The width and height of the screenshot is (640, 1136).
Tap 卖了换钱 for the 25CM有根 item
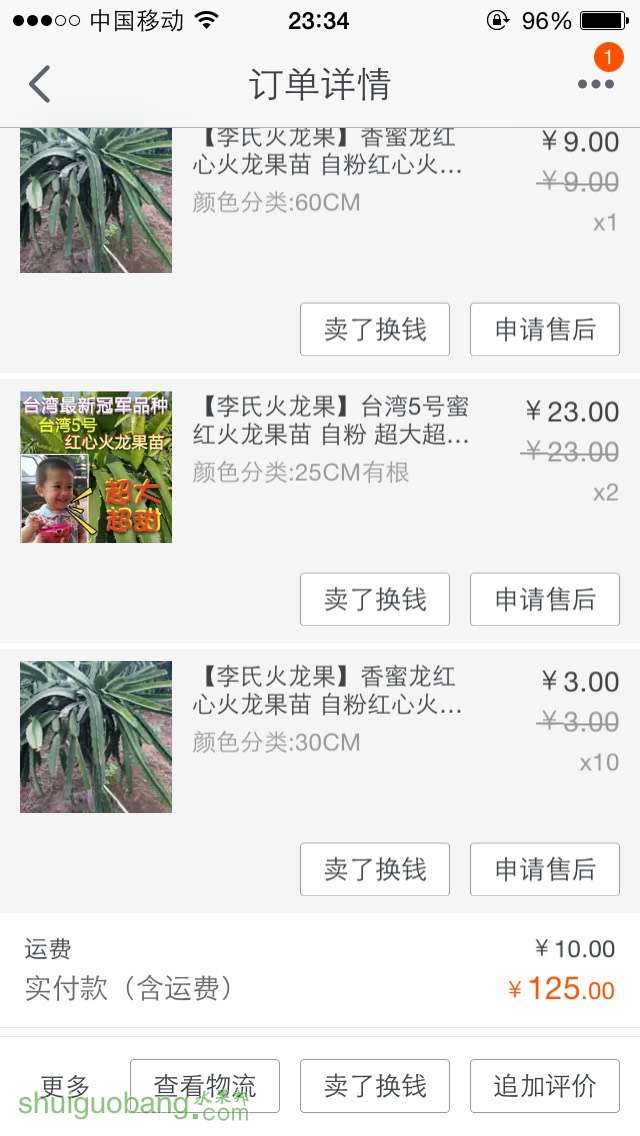click(375, 600)
